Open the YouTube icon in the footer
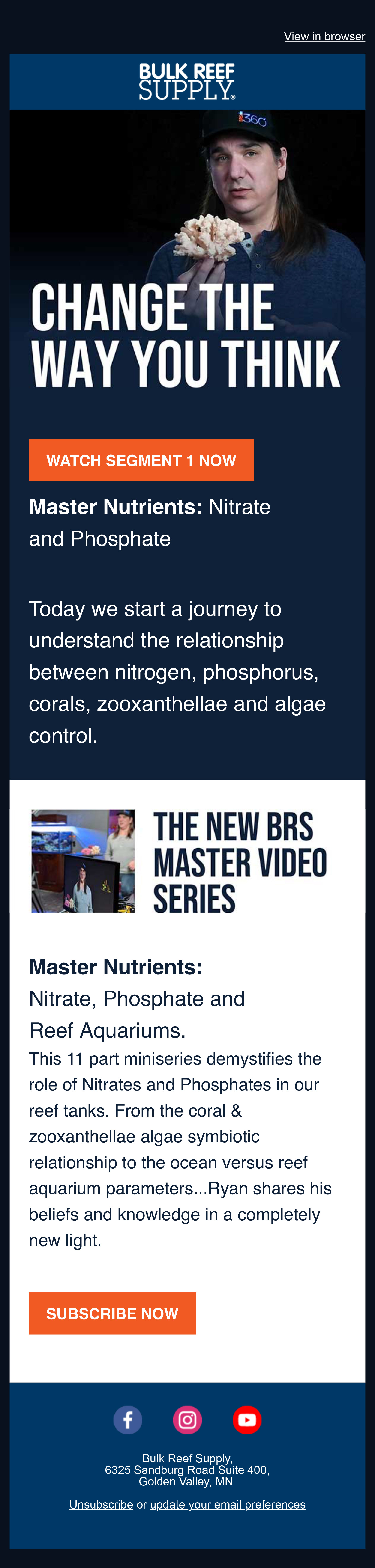This screenshot has height=1568, width=375. tap(246, 1420)
